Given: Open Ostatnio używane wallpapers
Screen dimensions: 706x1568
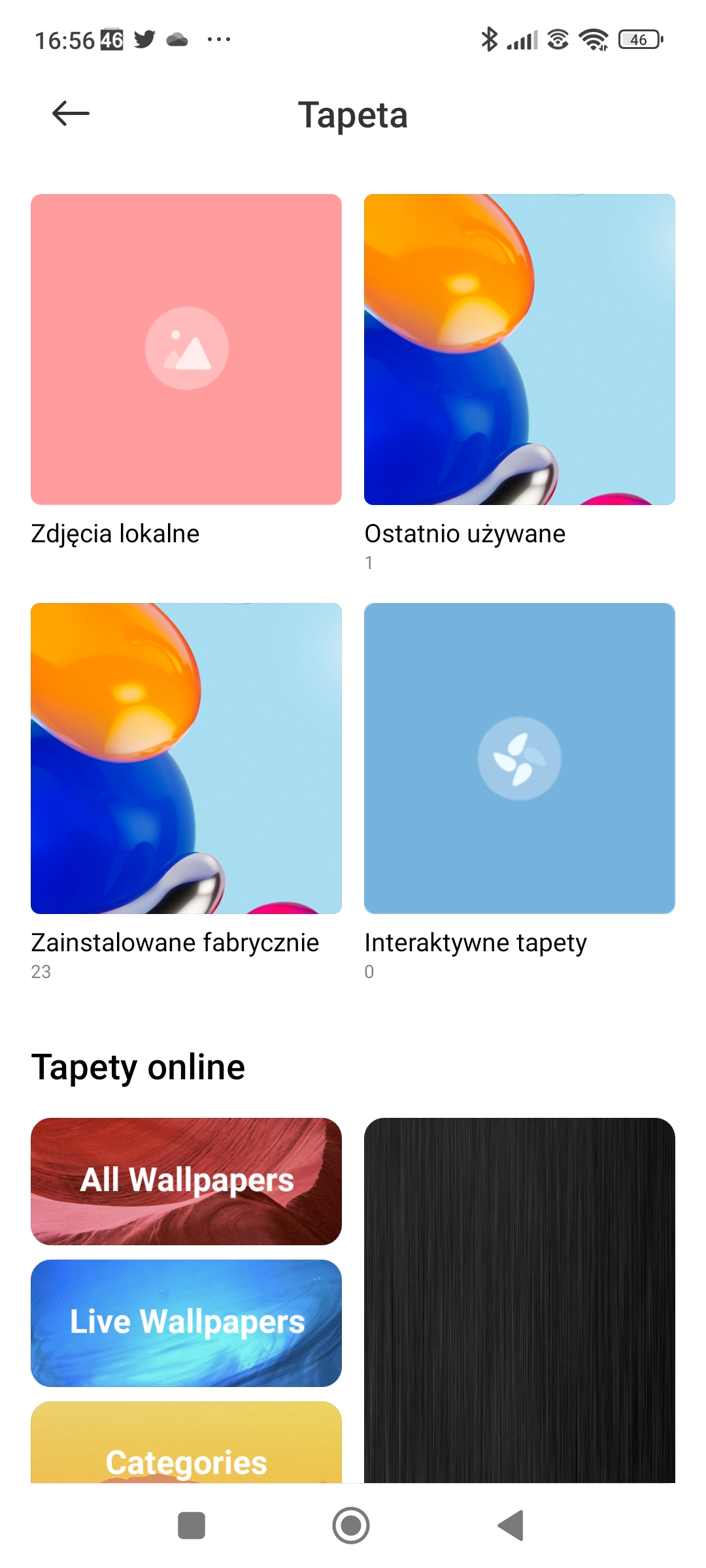Looking at the screenshot, I should pos(519,350).
